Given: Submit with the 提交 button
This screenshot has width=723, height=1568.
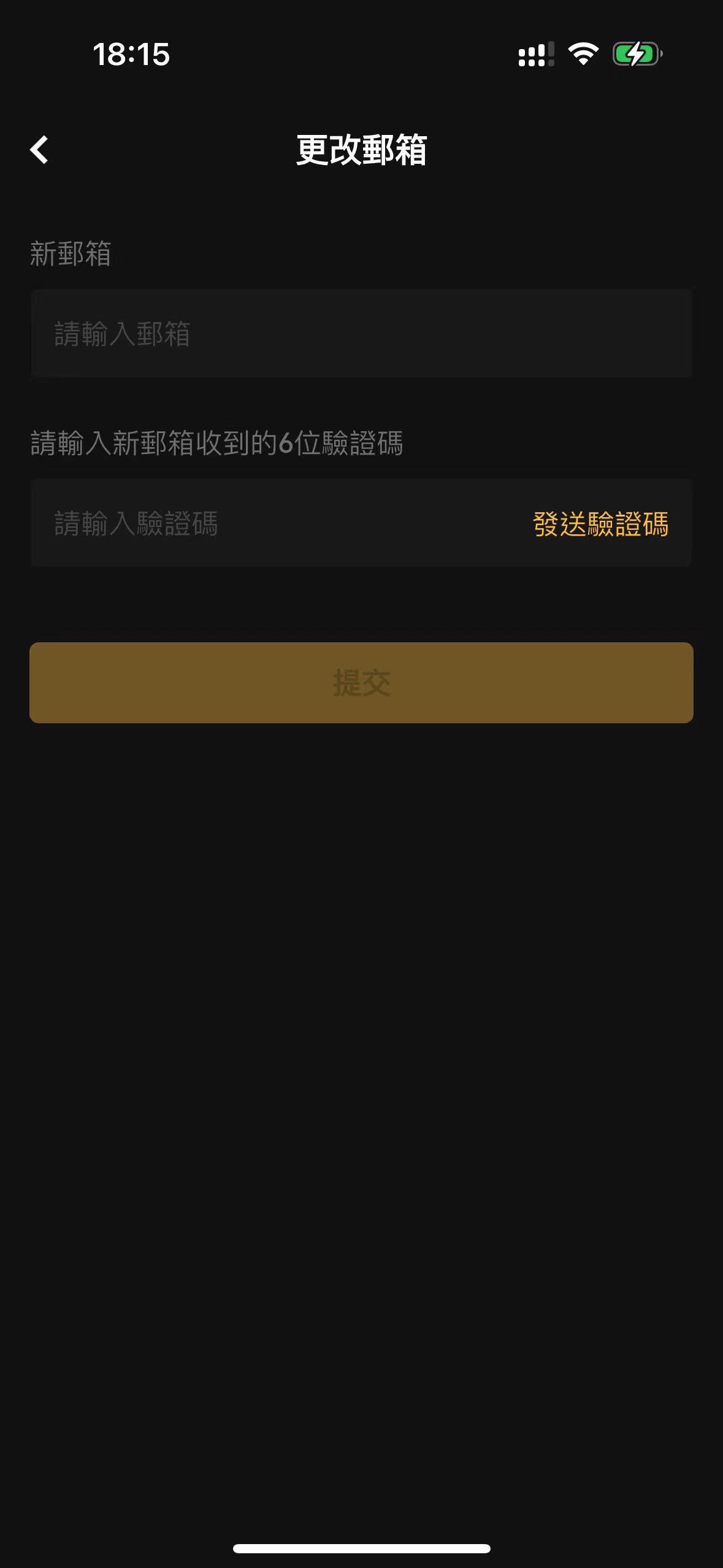Looking at the screenshot, I should tap(361, 683).
